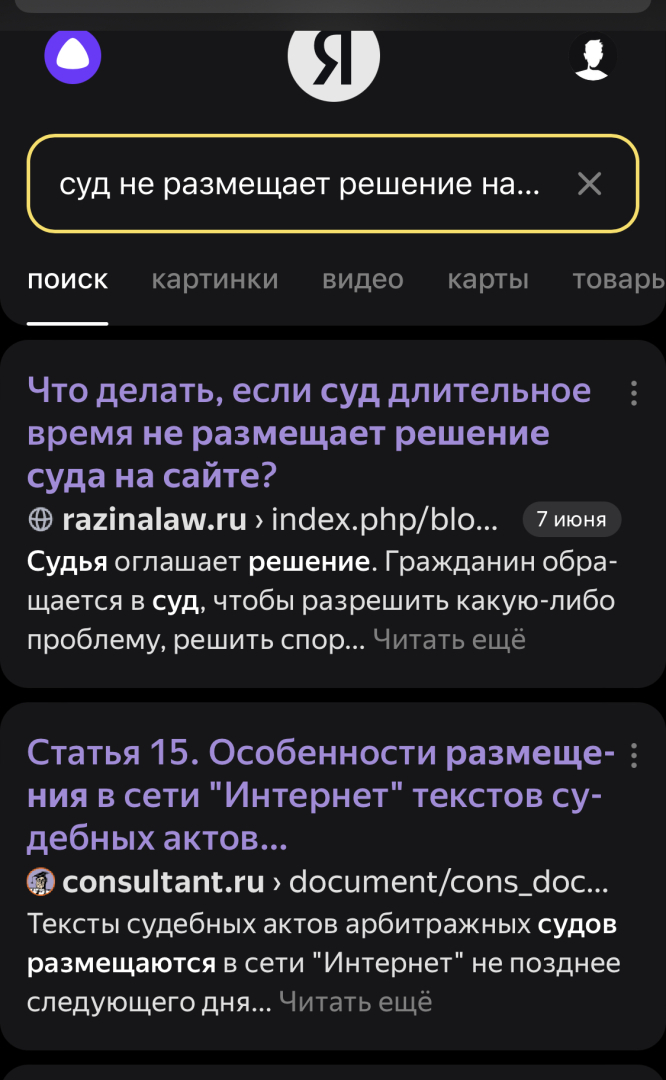Image resolution: width=666 pixels, height=1080 pixels.
Task: Switch to the картинки tab
Action: tap(215, 280)
